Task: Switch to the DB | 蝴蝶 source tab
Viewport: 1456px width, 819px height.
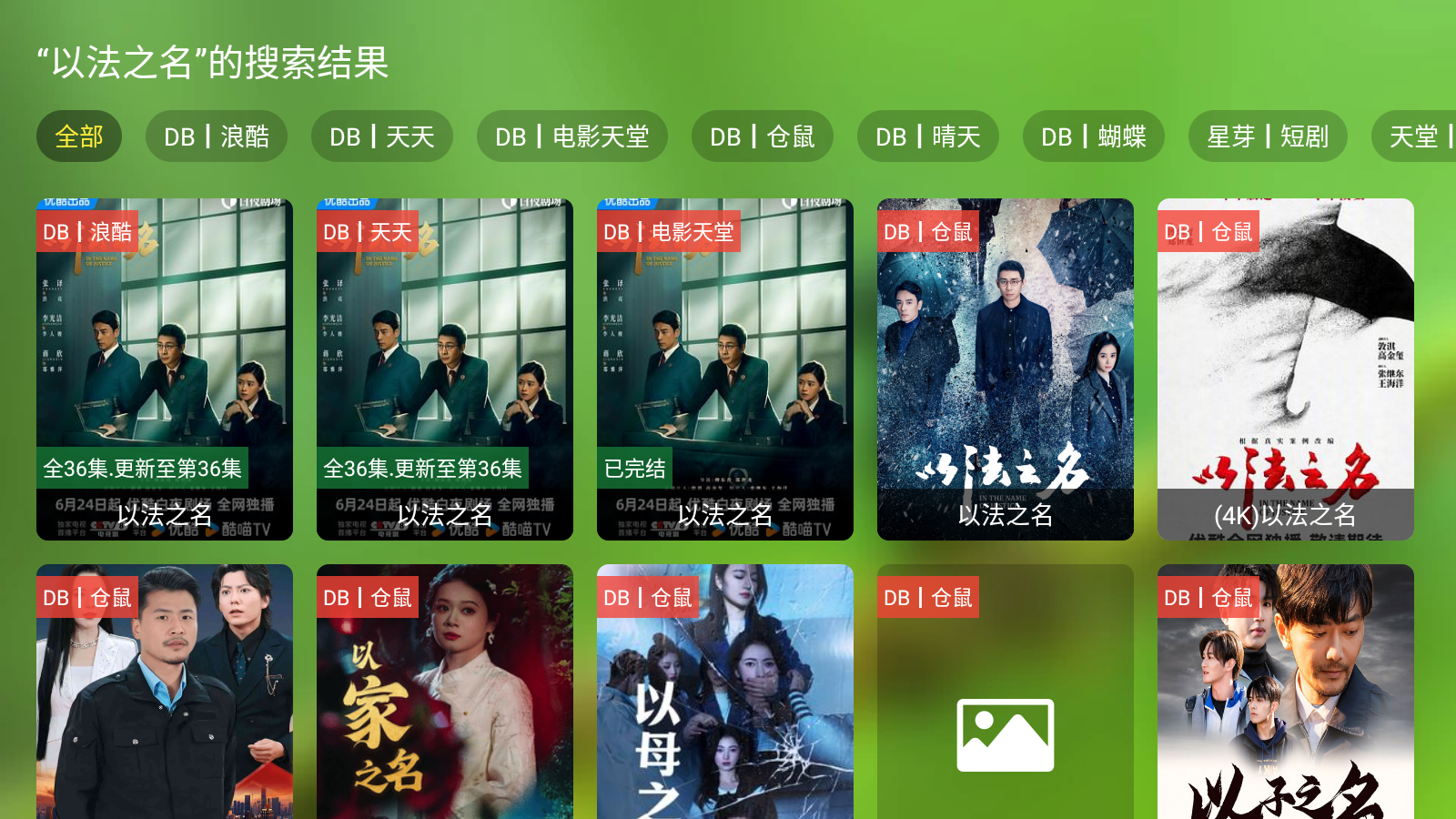Action: (x=1093, y=136)
